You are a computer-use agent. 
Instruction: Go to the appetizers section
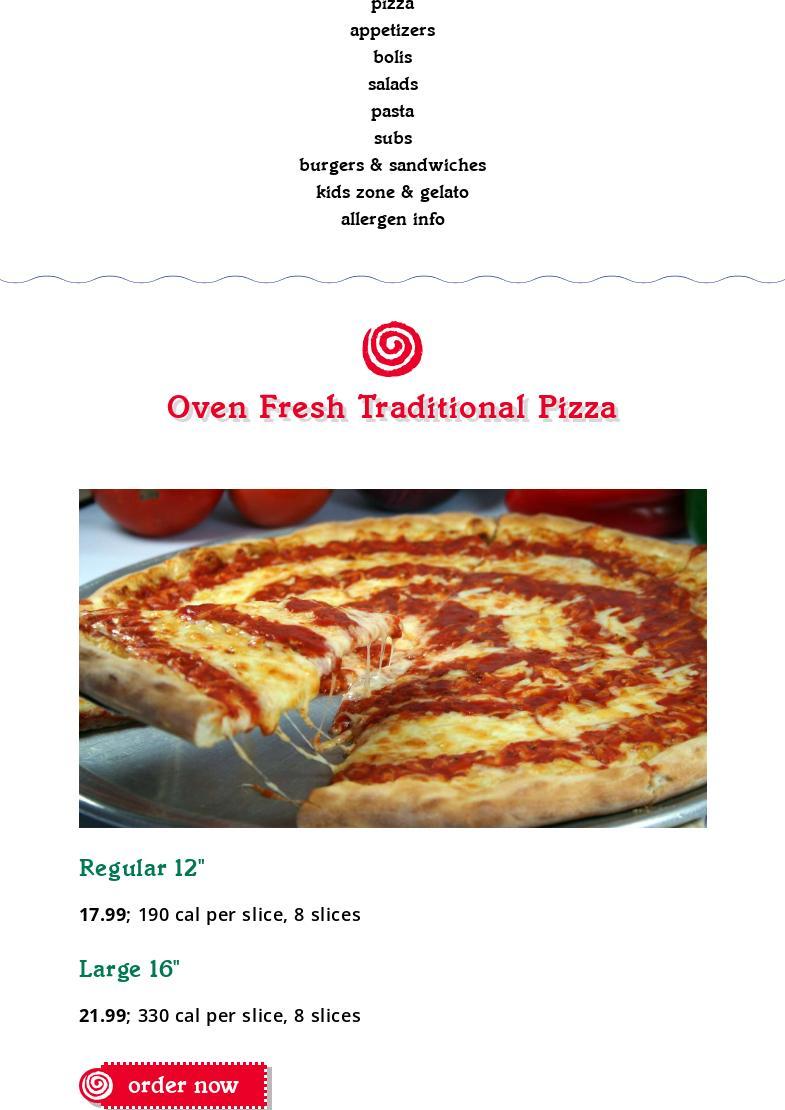click(x=392, y=30)
